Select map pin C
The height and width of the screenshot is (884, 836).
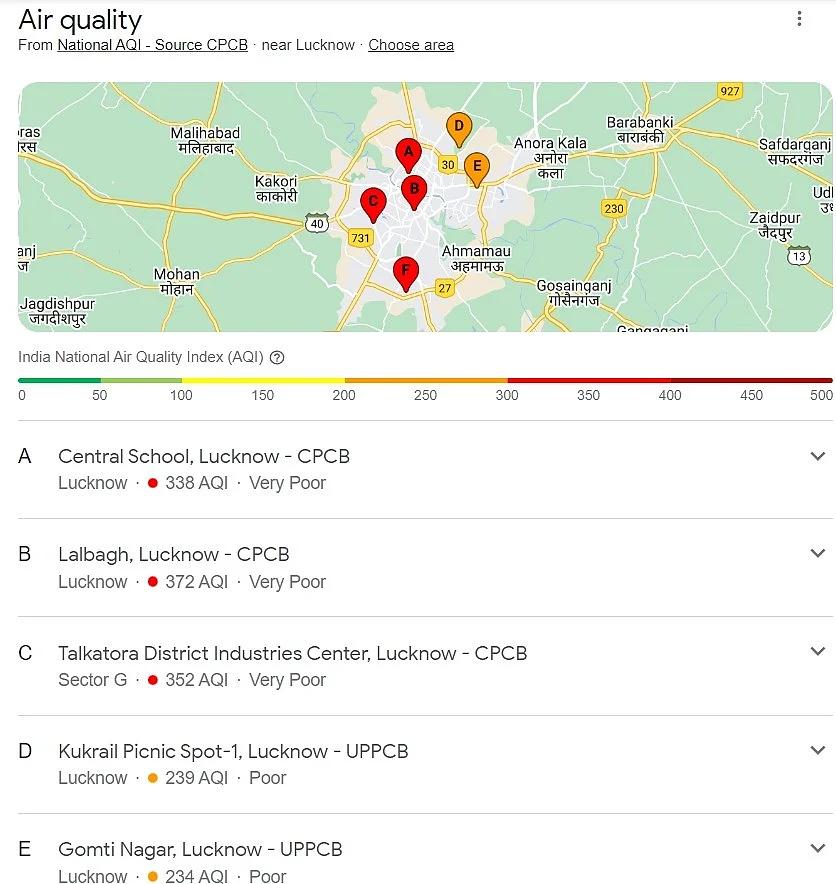pos(373,202)
